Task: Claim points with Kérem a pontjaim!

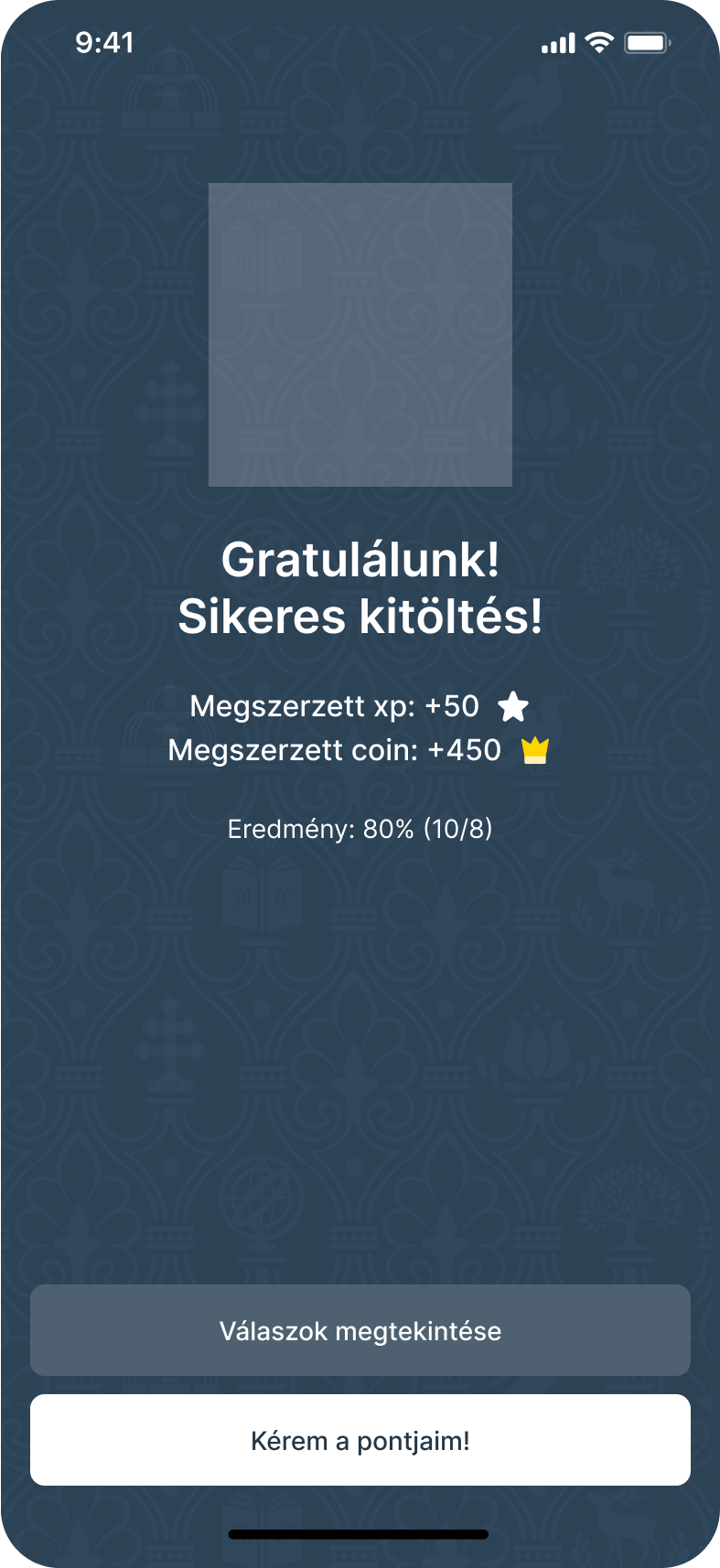Action: [x=360, y=1440]
